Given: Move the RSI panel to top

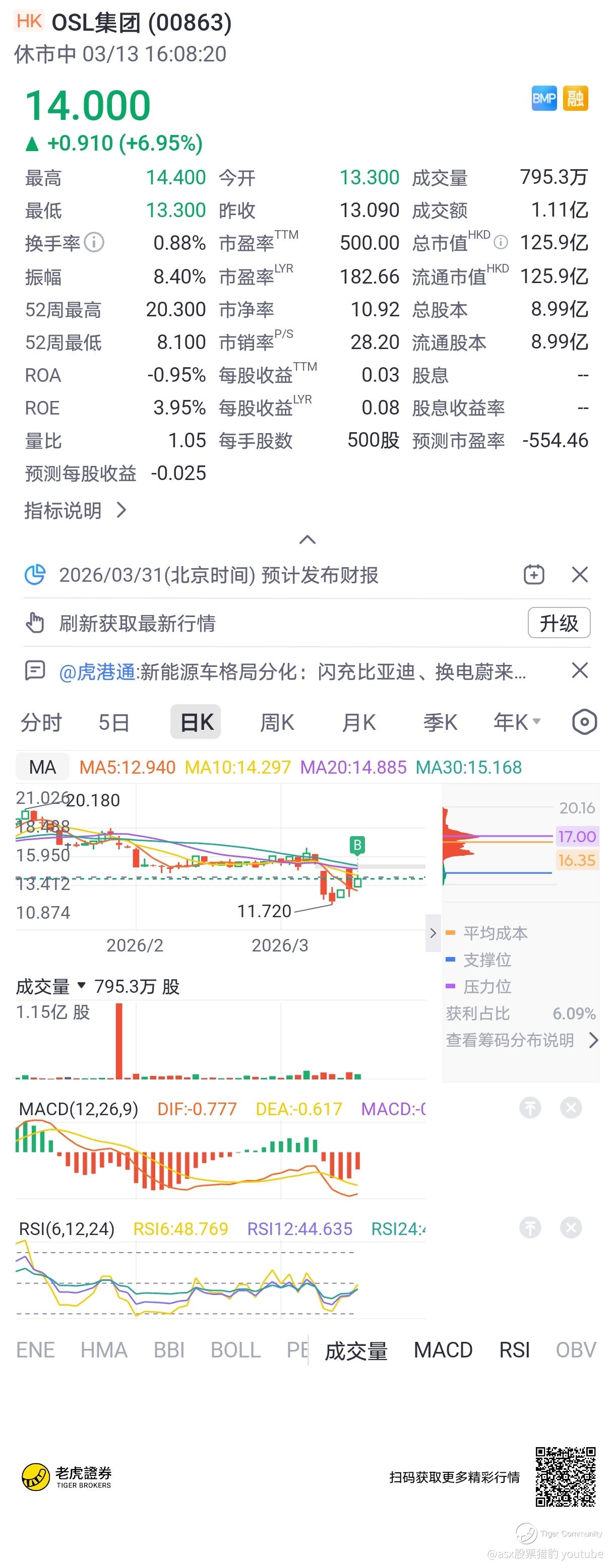Looking at the screenshot, I should click(x=530, y=1228).
